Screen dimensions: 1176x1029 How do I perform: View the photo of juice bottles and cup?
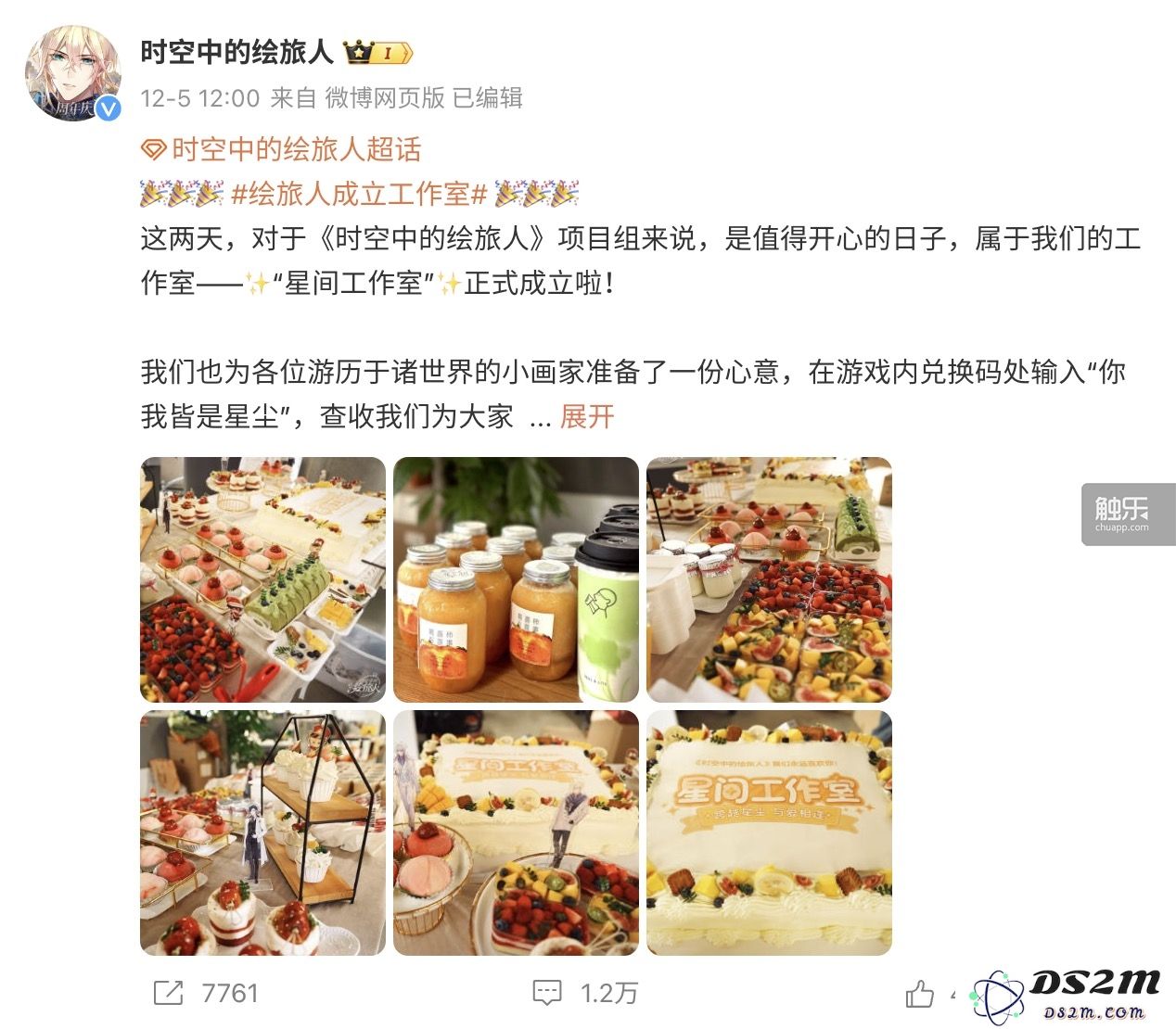[516, 579]
